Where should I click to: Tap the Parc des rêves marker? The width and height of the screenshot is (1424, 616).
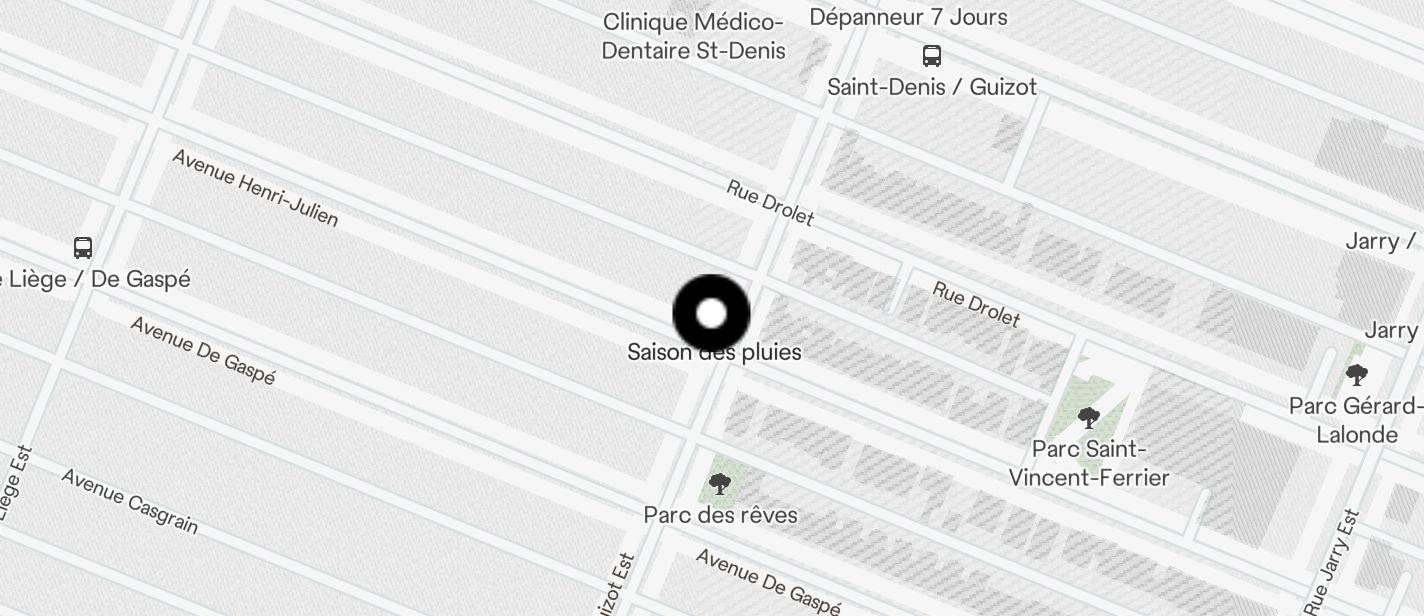(719, 485)
